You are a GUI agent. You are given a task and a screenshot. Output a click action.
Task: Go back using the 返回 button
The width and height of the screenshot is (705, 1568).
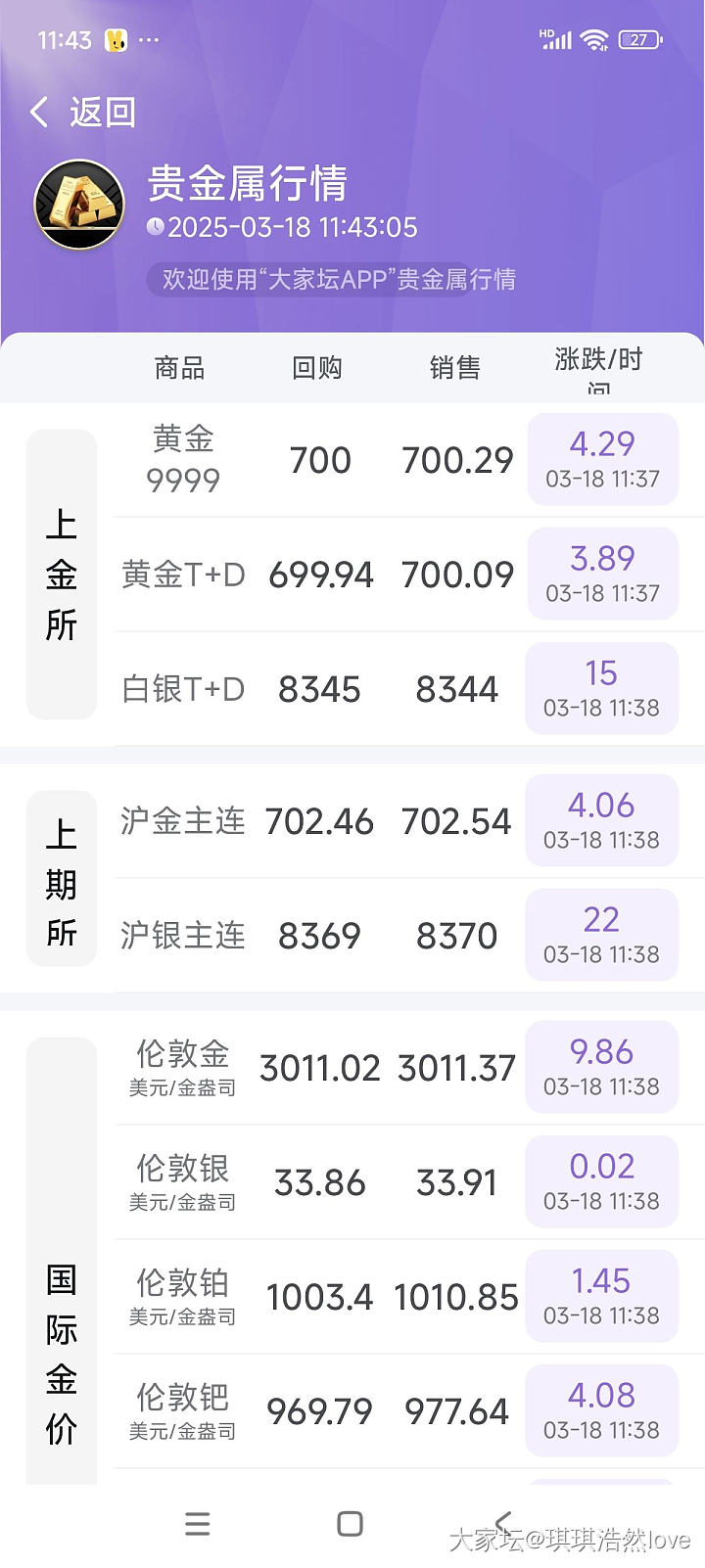click(x=82, y=113)
